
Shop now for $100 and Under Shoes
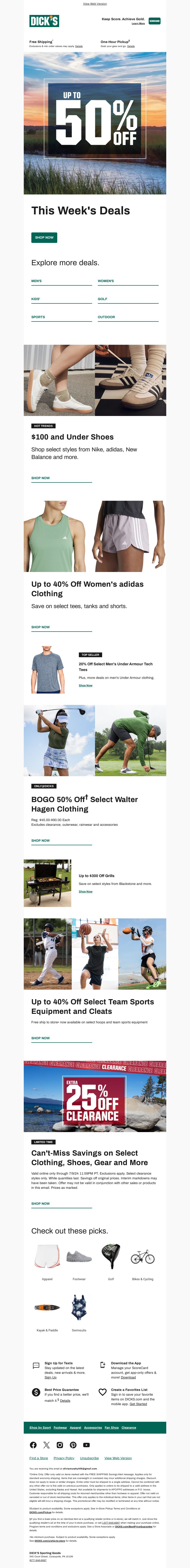[41, 478]
